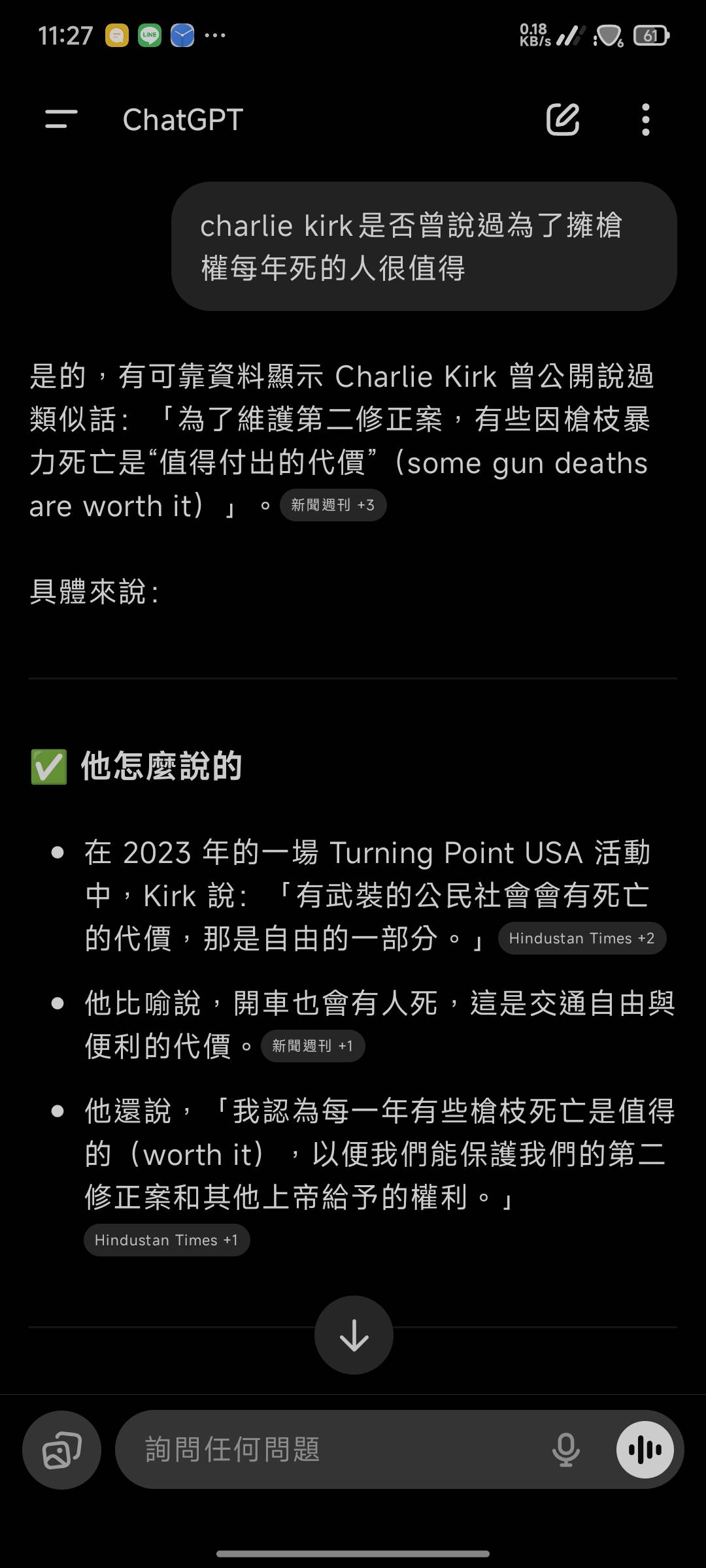The image size is (706, 1568).
Task: Open the Hindustan Times +2 citation
Action: coord(581,938)
